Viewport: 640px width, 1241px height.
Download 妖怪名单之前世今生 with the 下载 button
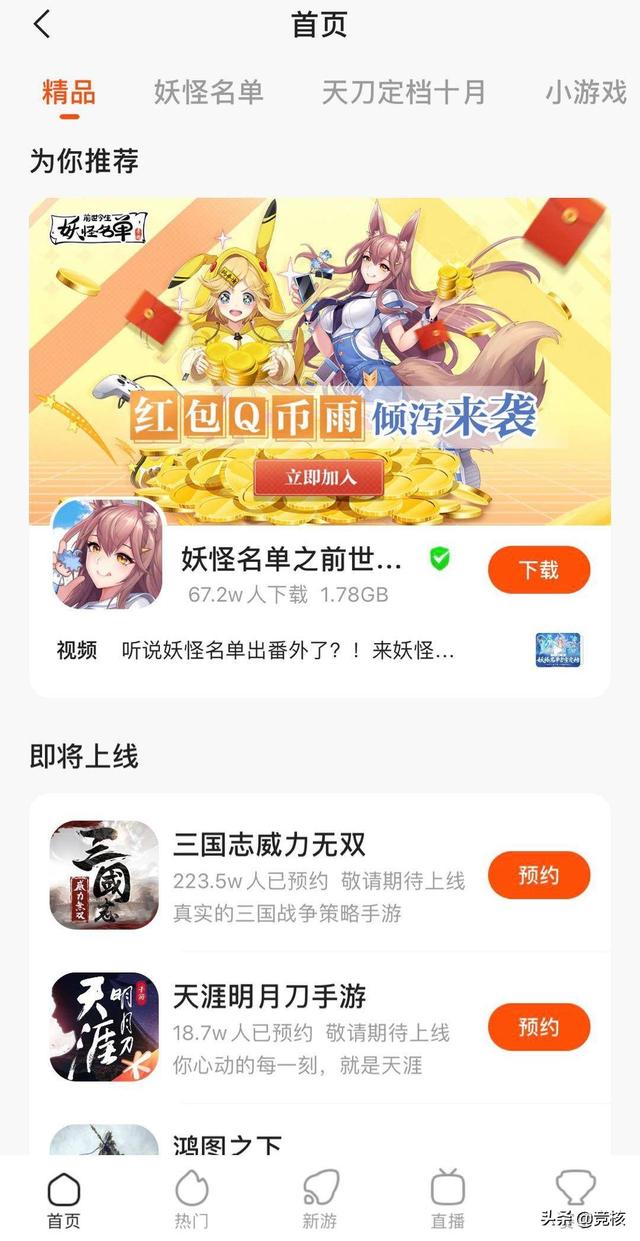tap(538, 570)
